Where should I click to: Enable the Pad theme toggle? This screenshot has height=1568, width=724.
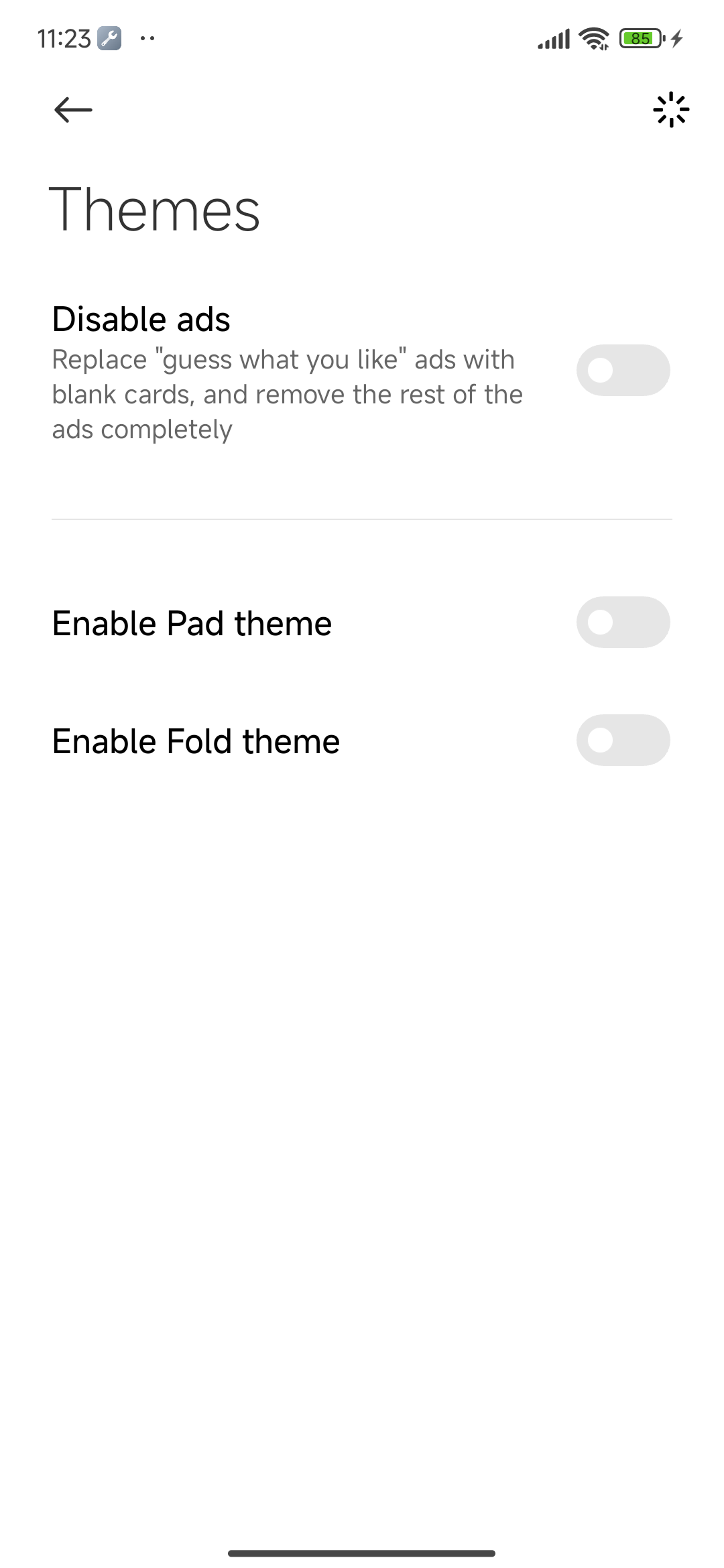(623, 623)
